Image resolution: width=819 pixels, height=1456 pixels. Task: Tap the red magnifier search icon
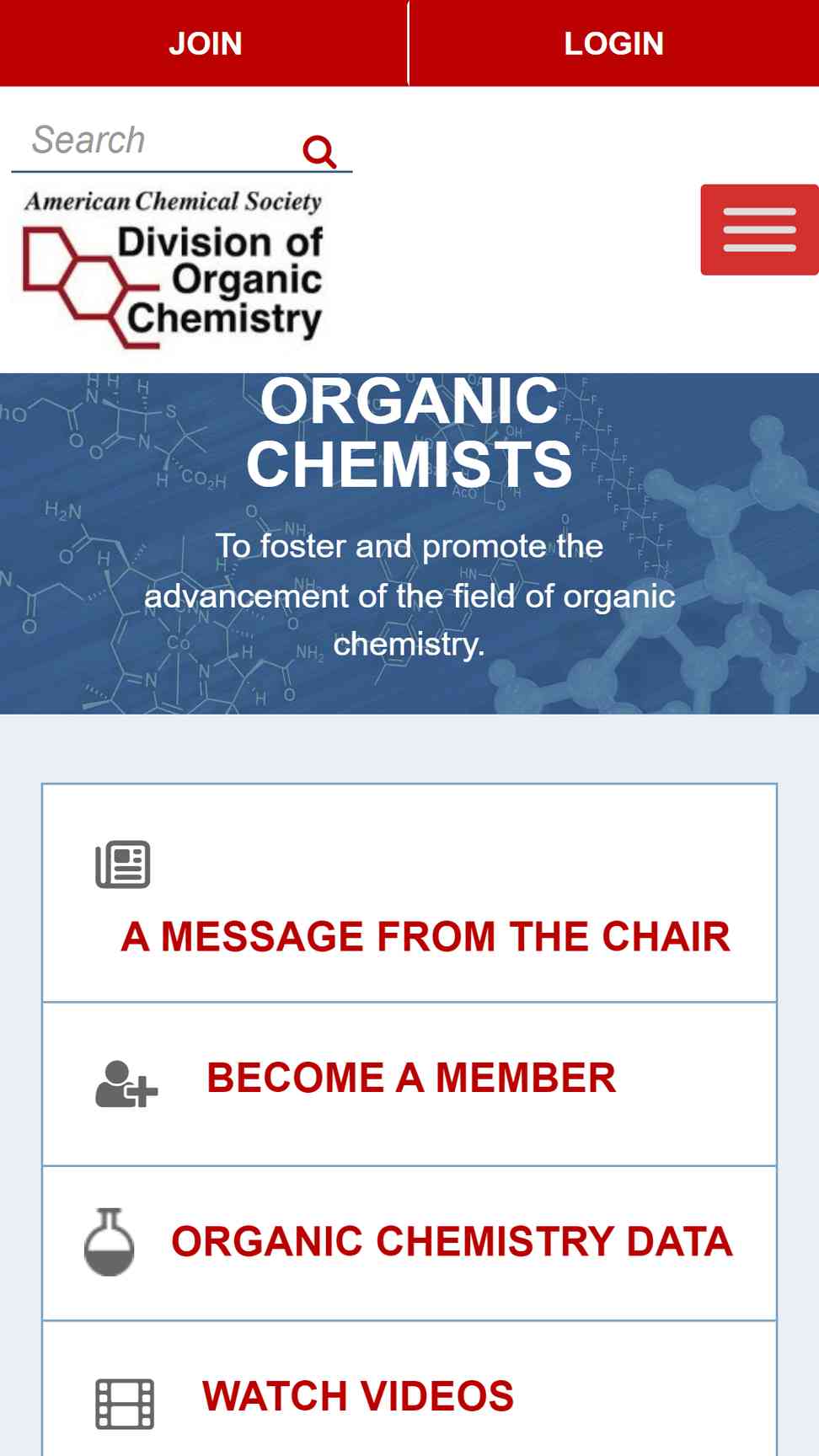click(319, 152)
